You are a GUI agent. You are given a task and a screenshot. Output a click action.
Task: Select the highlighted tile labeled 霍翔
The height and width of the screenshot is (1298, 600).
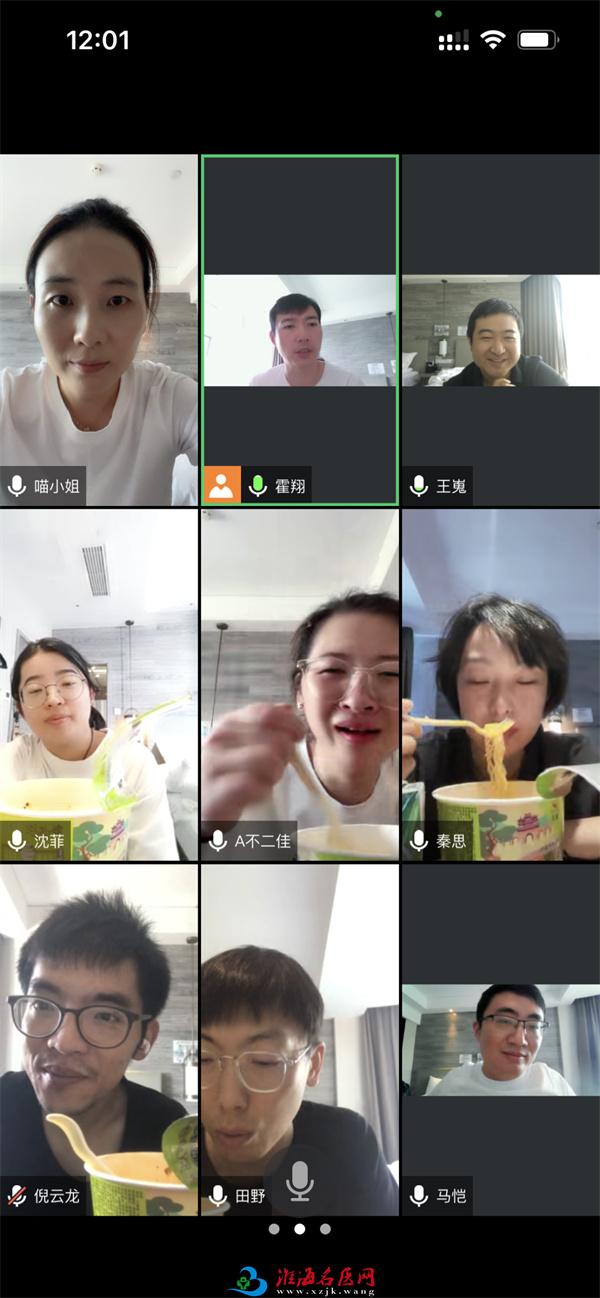coord(300,330)
